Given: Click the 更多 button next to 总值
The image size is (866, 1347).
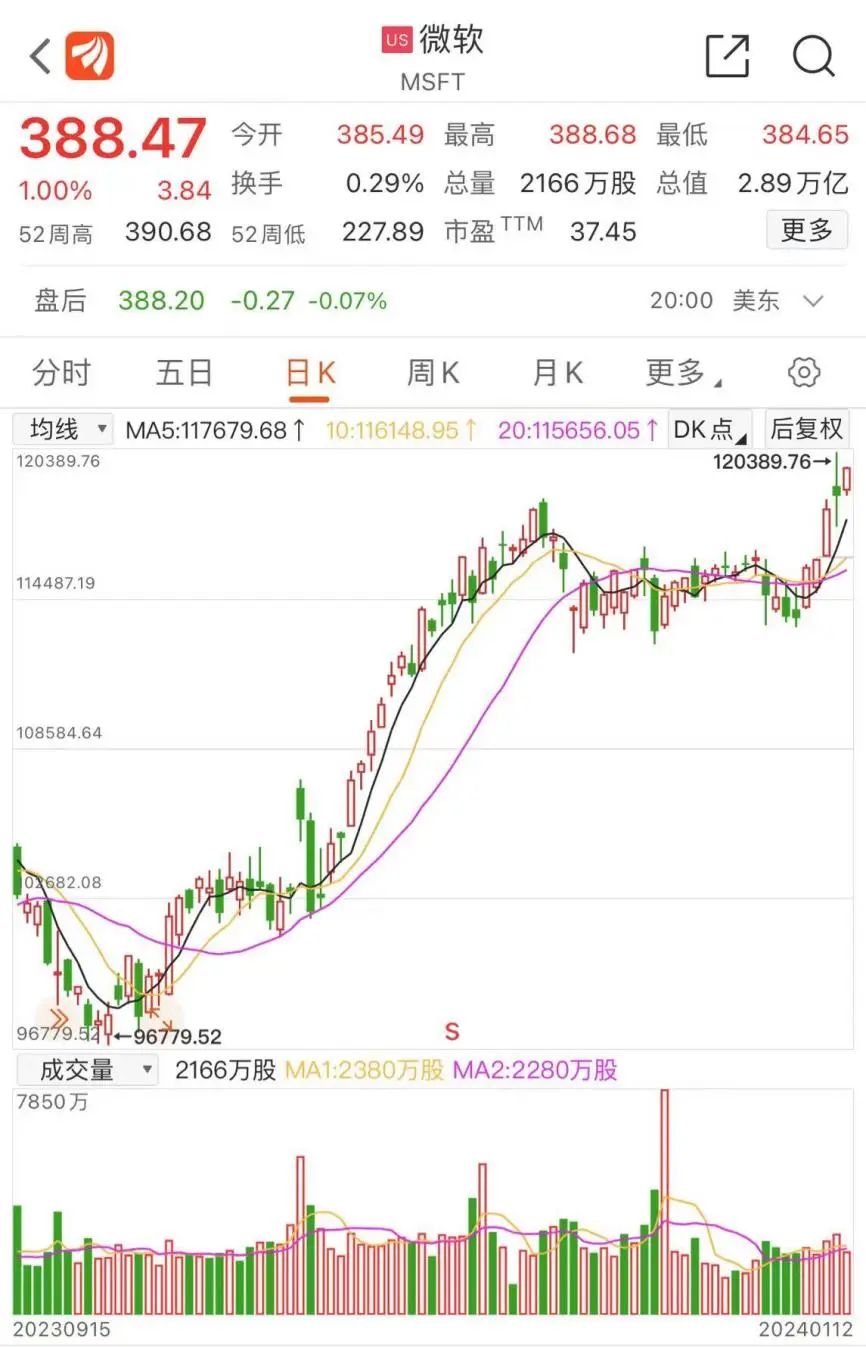Looking at the screenshot, I should 806,229.
